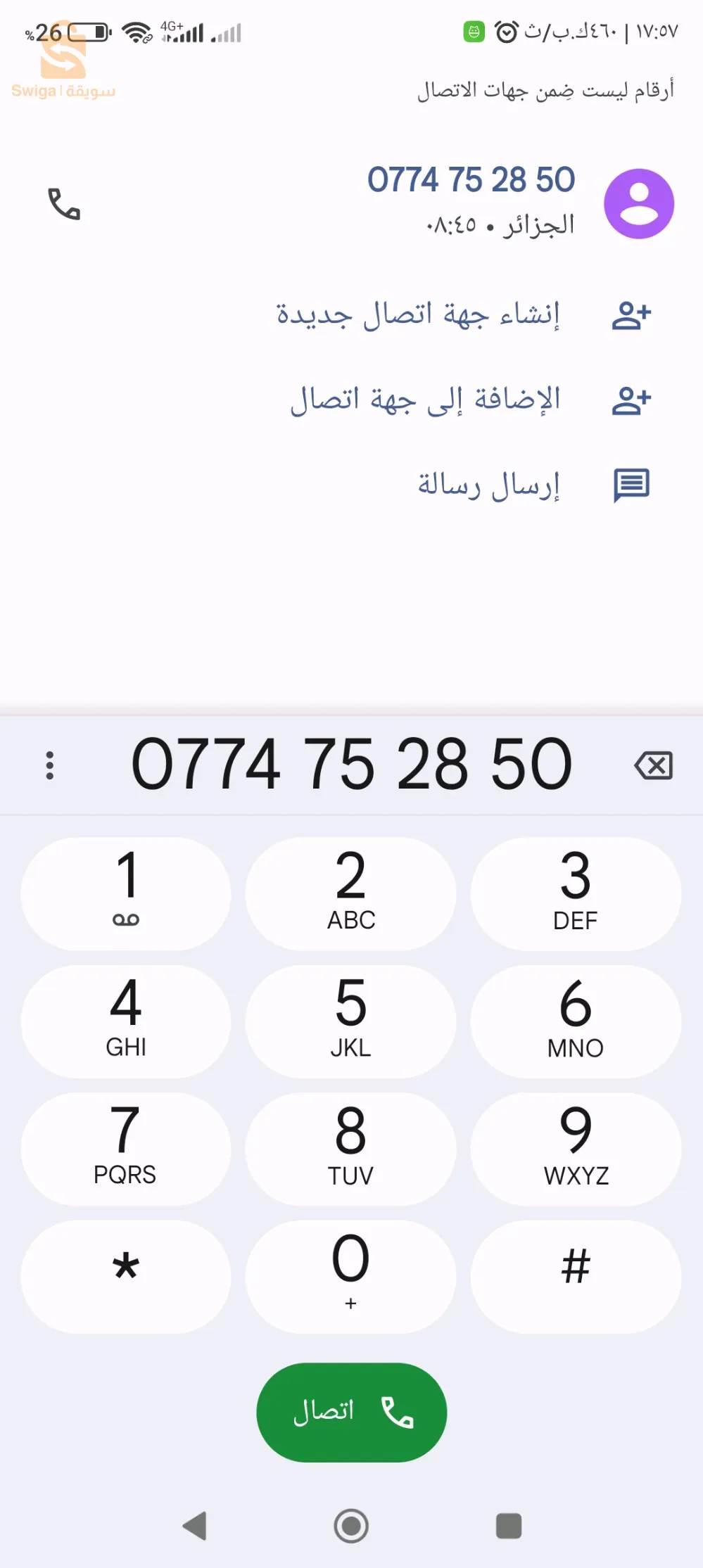Enter the 5 JKL key

click(350, 1021)
